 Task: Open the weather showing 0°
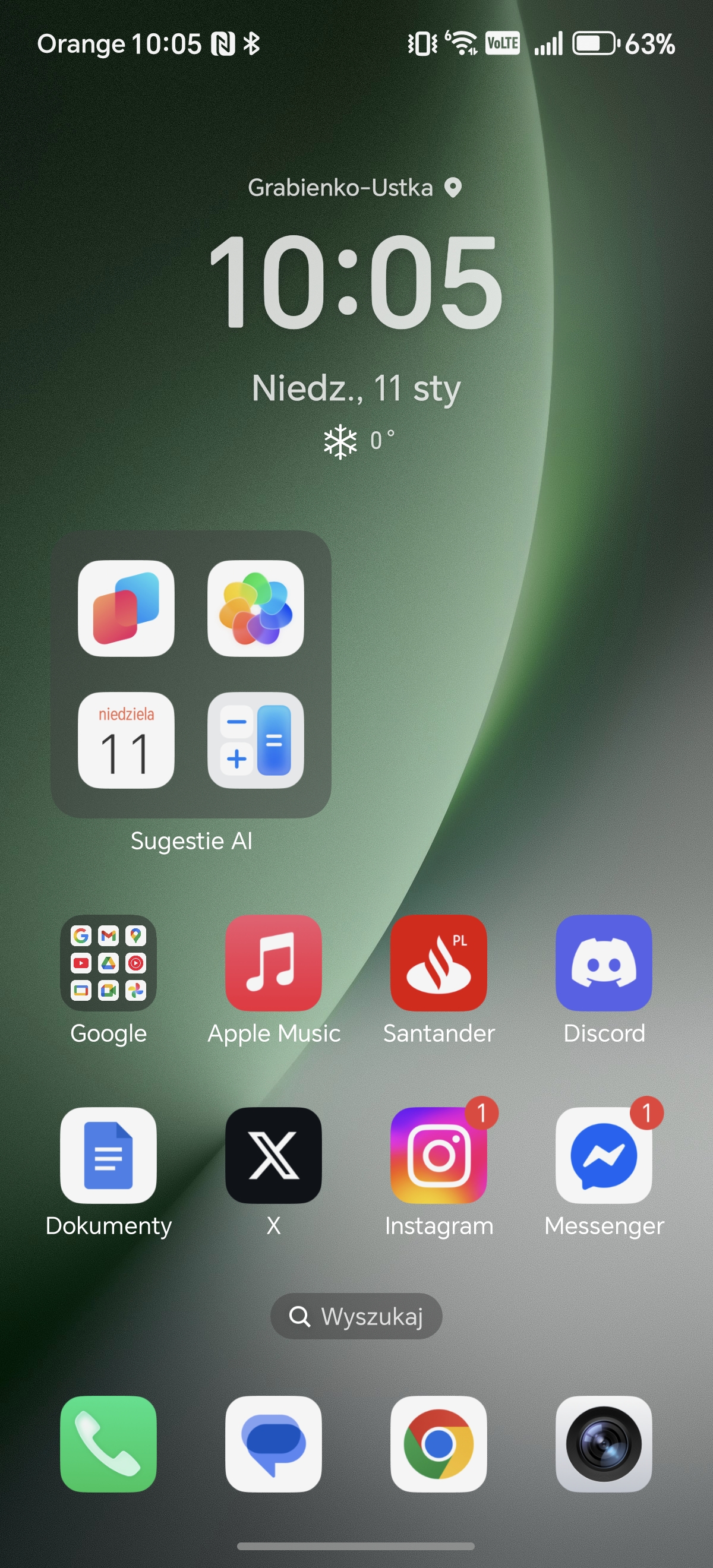pyautogui.click(x=359, y=441)
